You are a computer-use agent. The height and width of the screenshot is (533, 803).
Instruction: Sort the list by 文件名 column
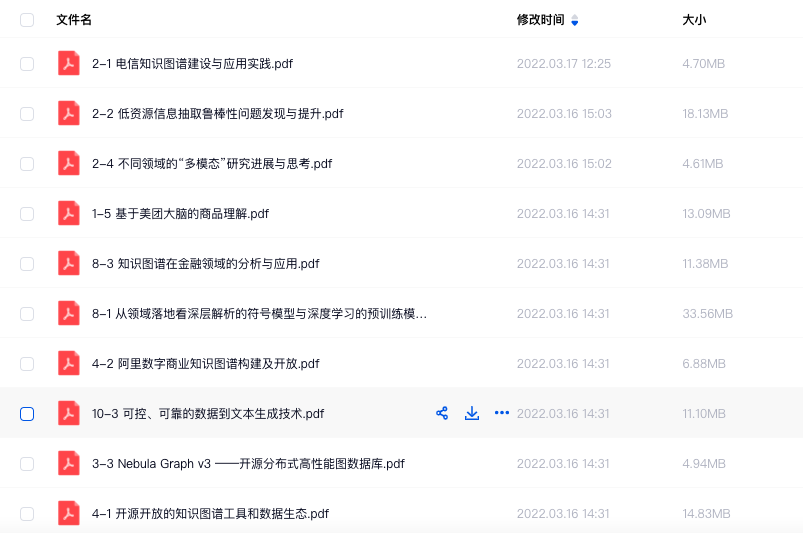pyautogui.click(x=74, y=20)
